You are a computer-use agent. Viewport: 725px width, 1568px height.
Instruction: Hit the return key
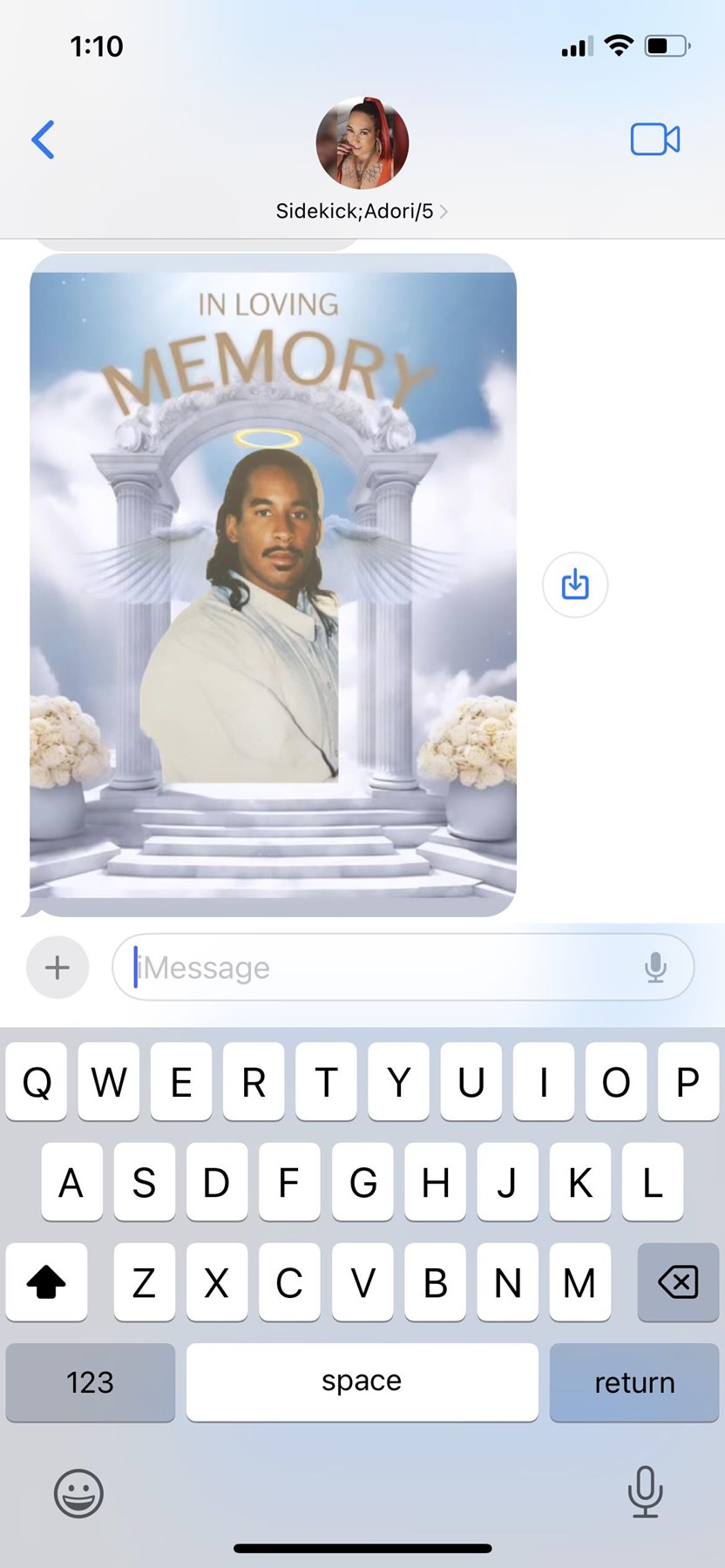pos(634,1382)
